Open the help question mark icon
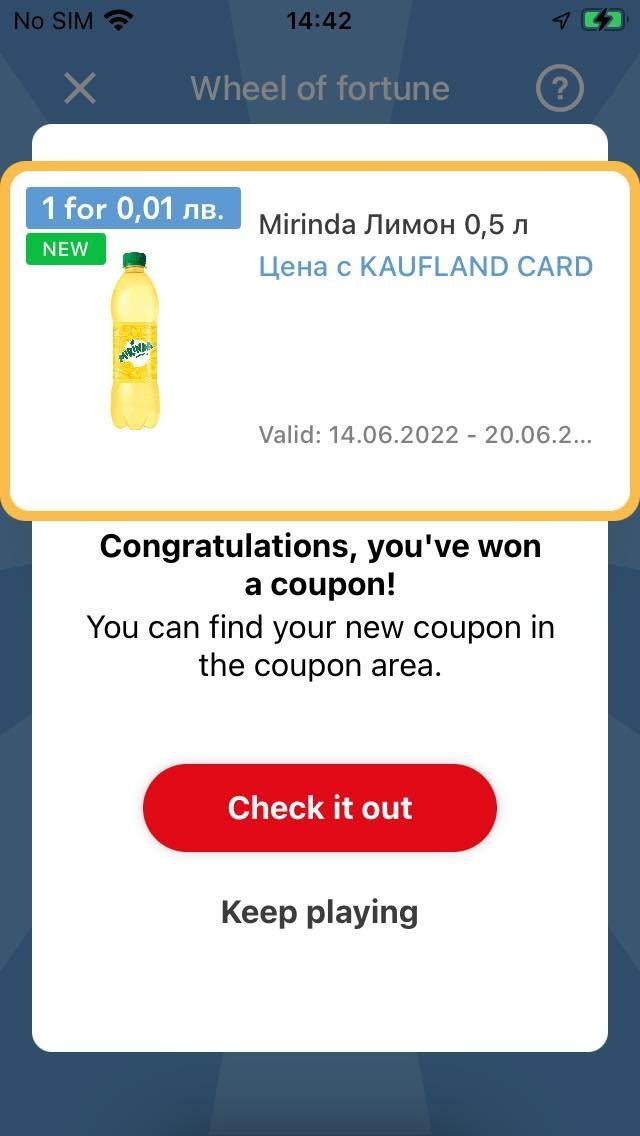This screenshot has height=1136, width=640. pyautogui.click(x=560, y=88)
